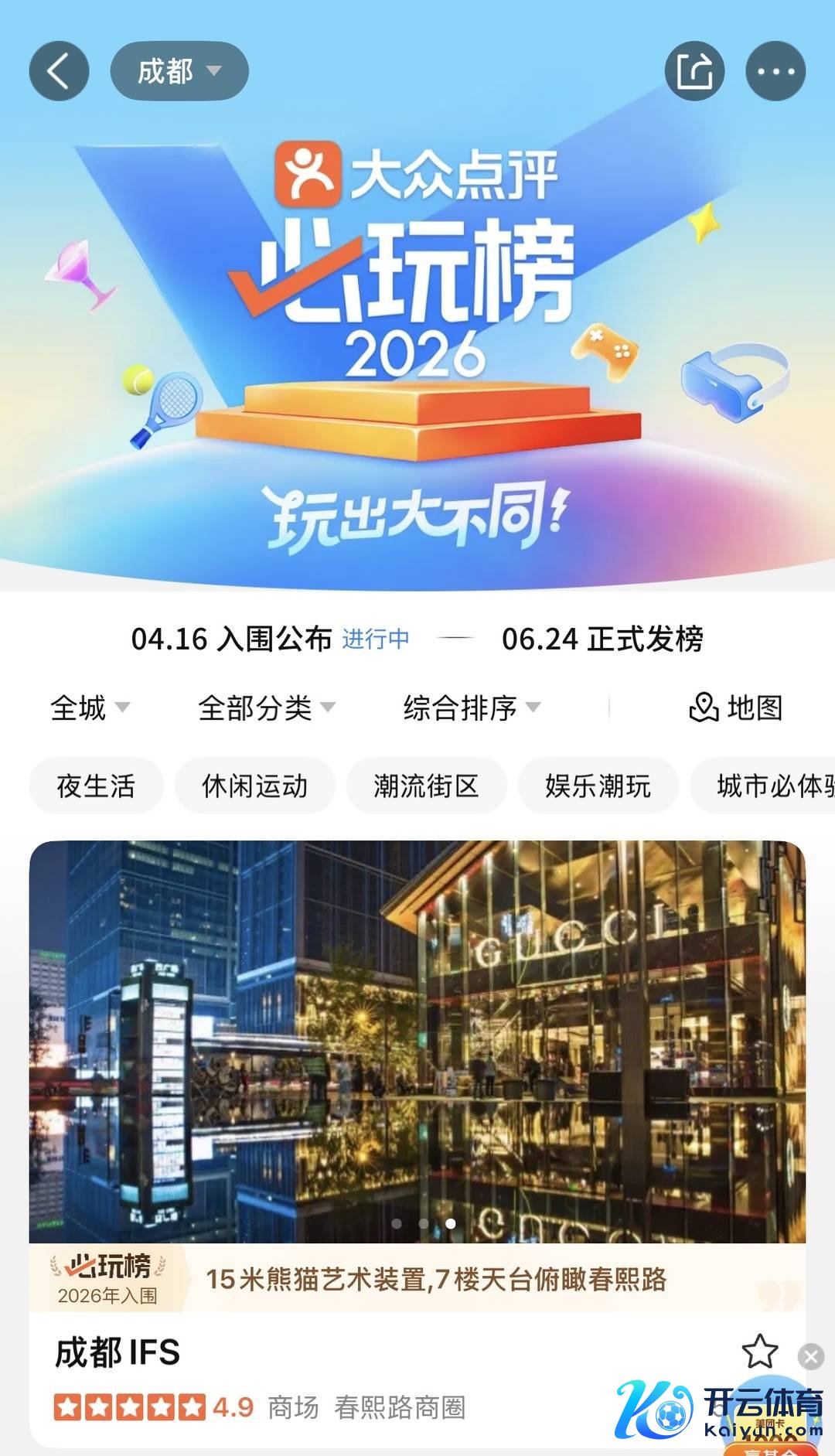Filter by 潮流街区
This screenshot has height=1456, width=835.
(426, 786)
